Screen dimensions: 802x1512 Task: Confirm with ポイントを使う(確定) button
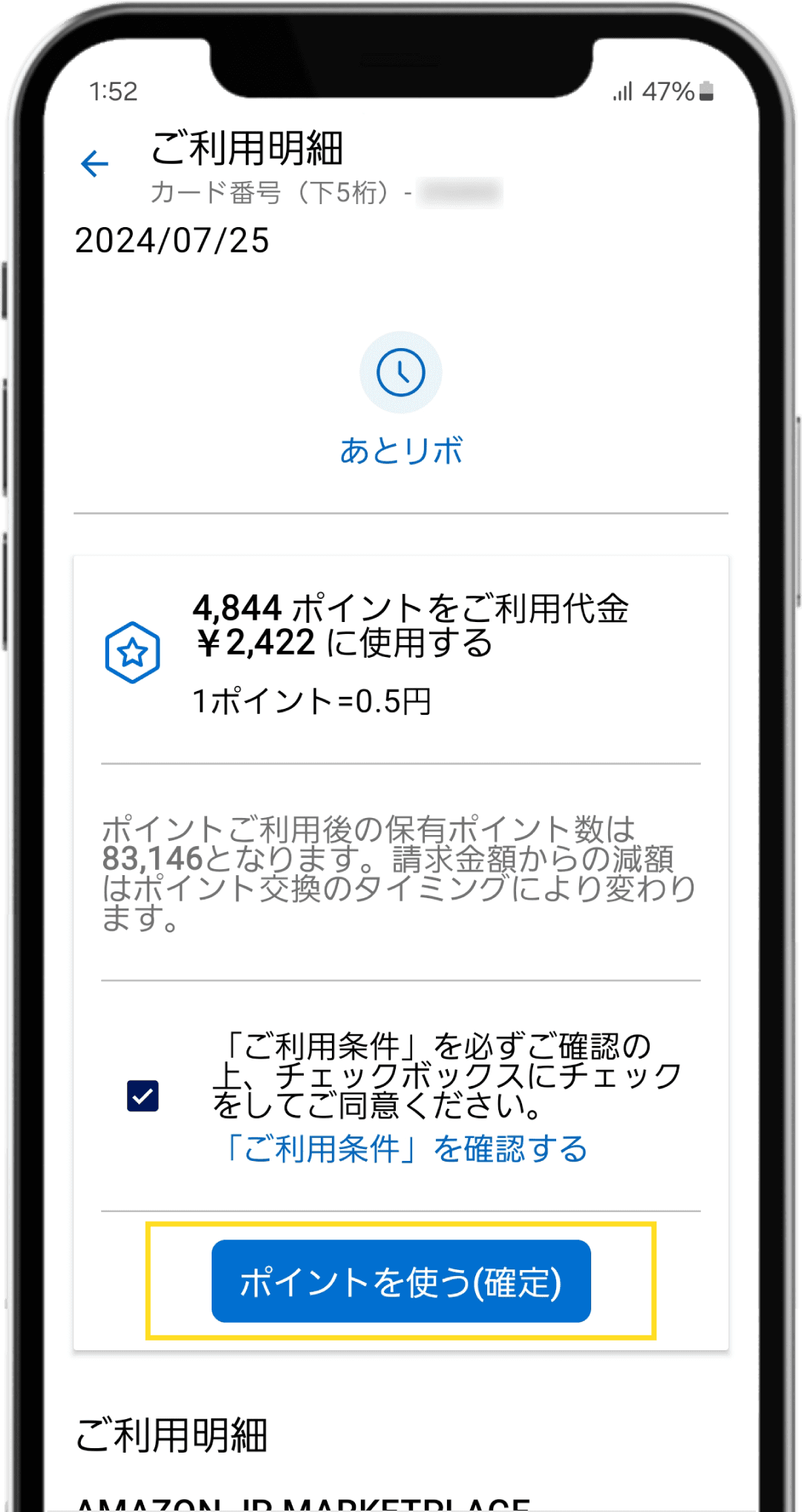[x=401, y=1281]
